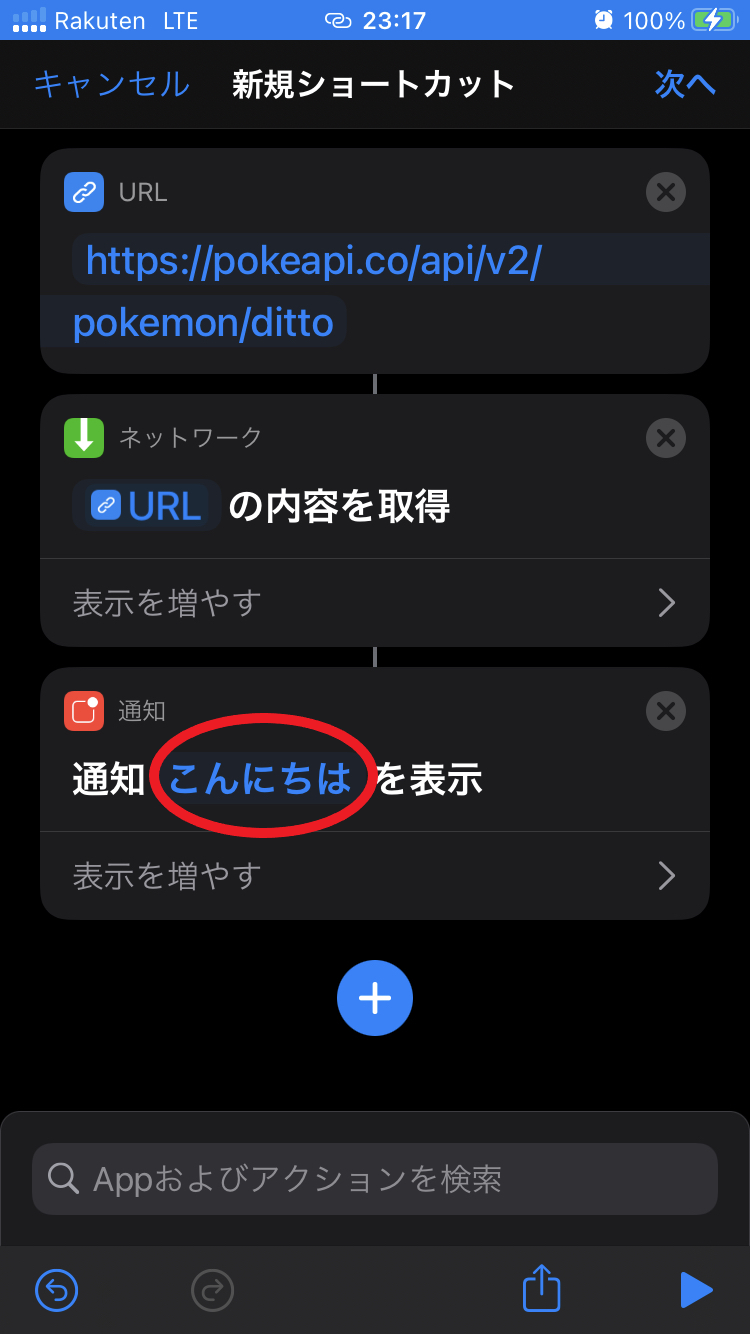Open more options via the notification chevron
The image size is (750, 1334).
click(x=668, y=875)
